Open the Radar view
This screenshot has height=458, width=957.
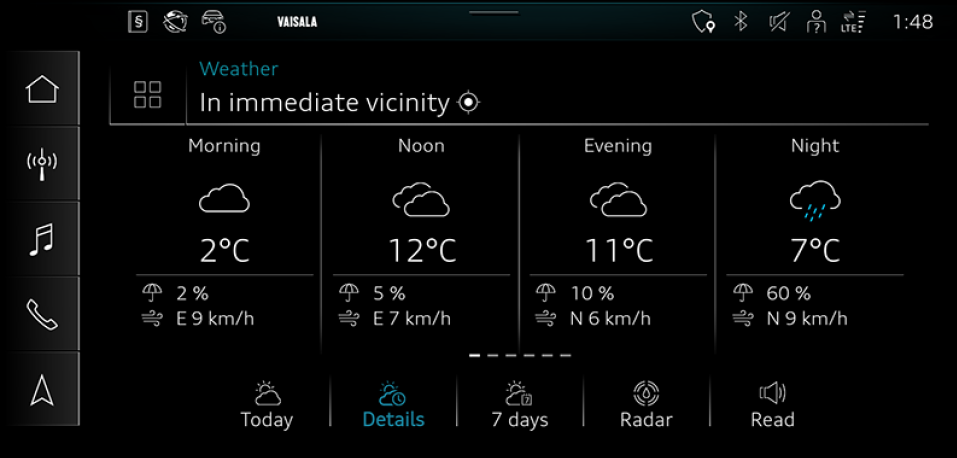646,405
